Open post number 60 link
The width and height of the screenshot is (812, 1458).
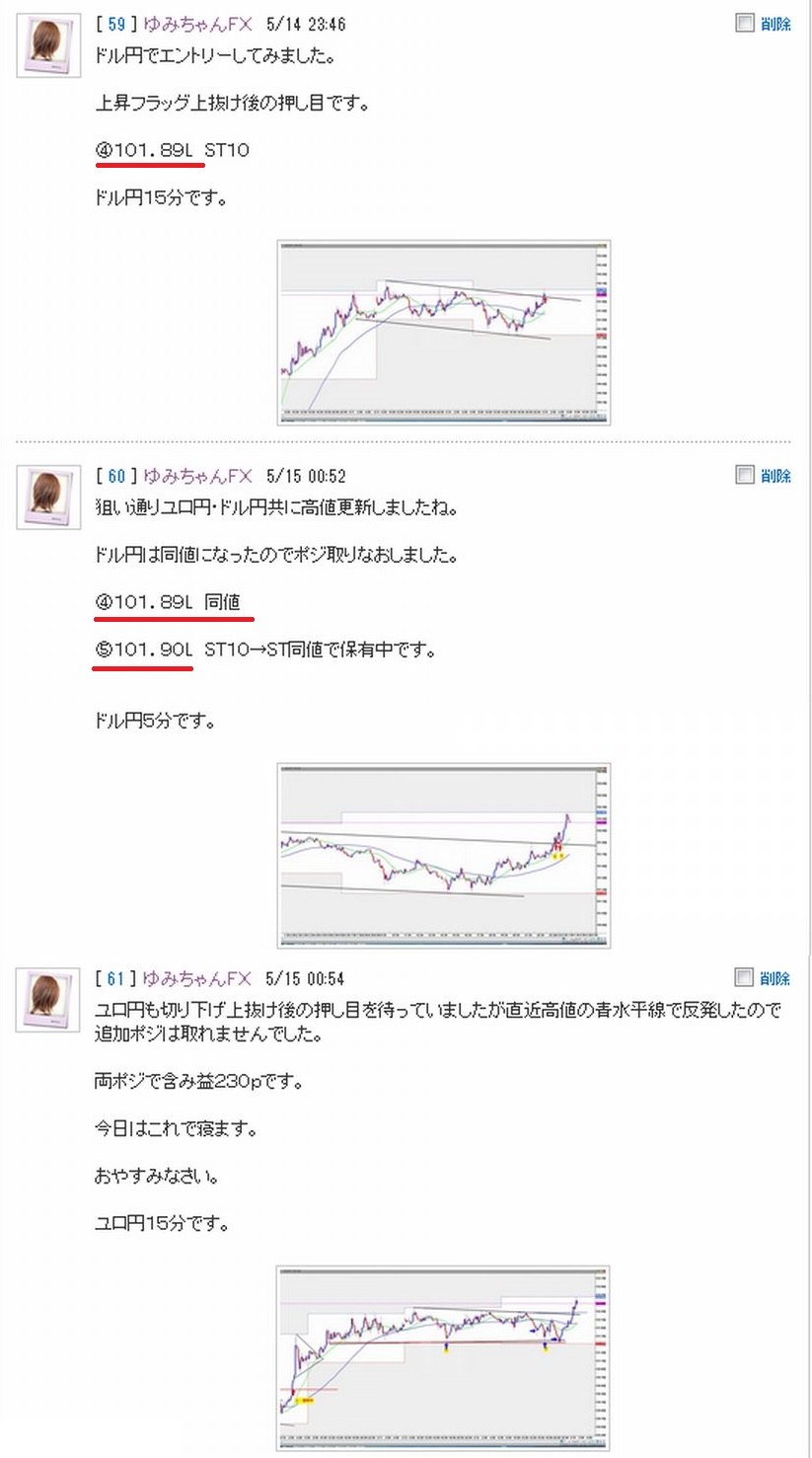pos(116,476)
